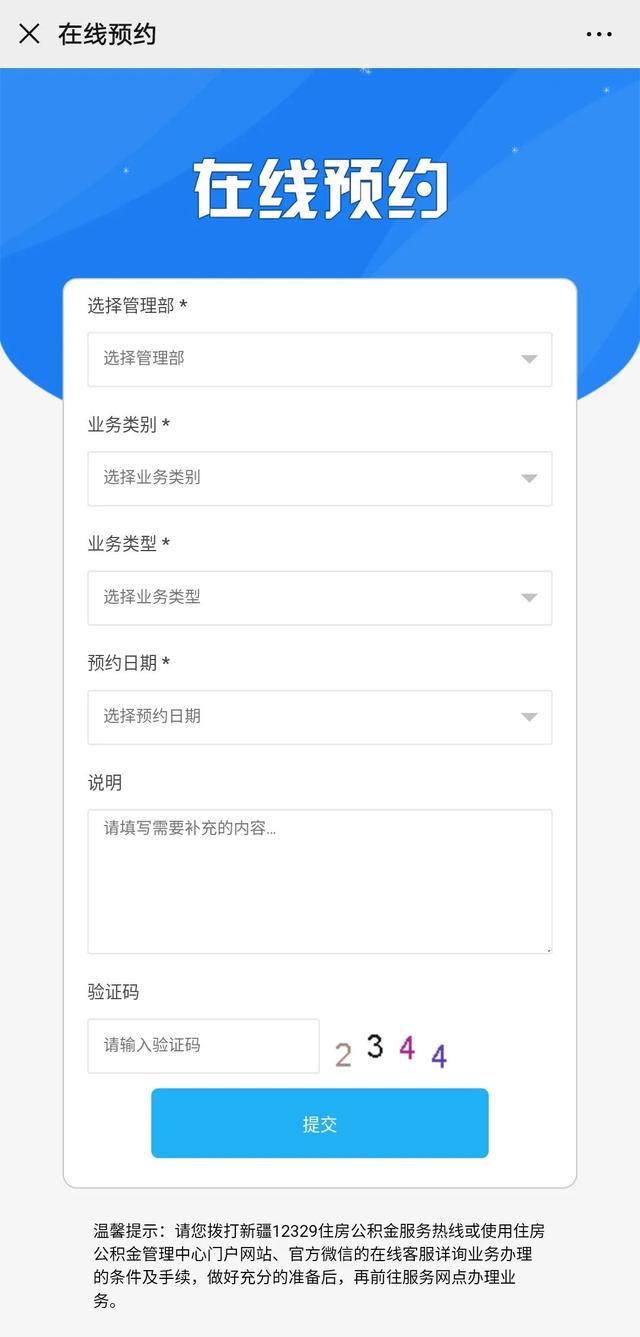Focus the 说明 text area
The image size is (640, 1337).
[x=320, y=882]
